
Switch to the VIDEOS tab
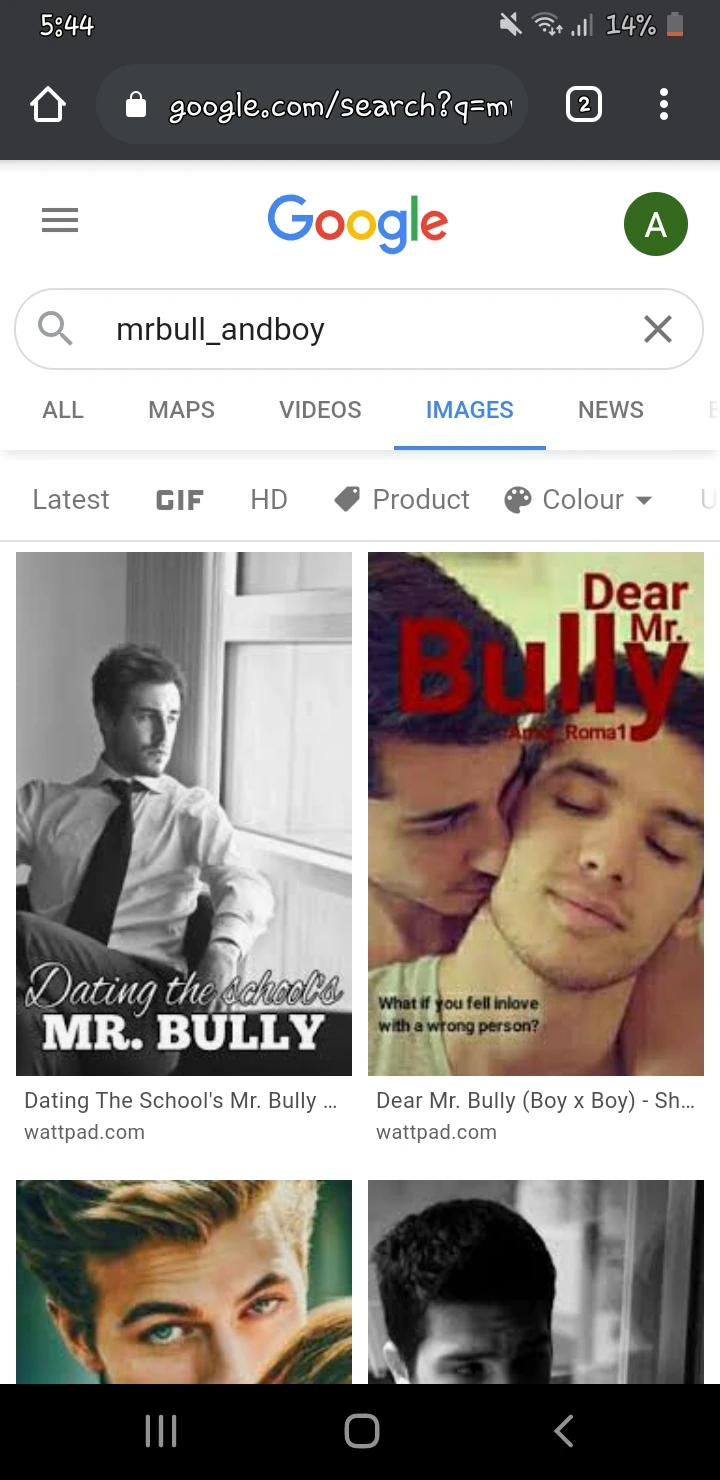point(320,410)
